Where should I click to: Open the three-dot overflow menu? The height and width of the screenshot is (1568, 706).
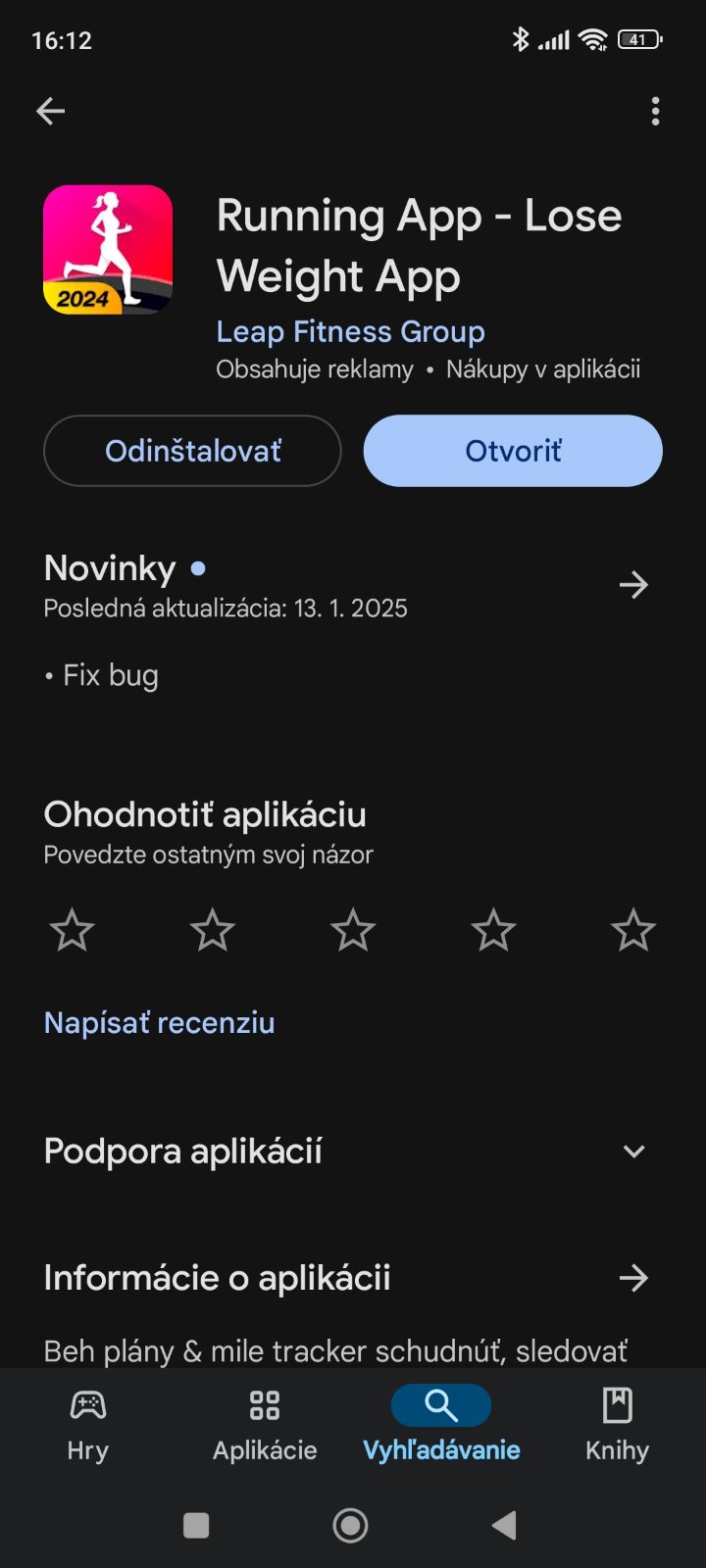[x=655, y=112]
